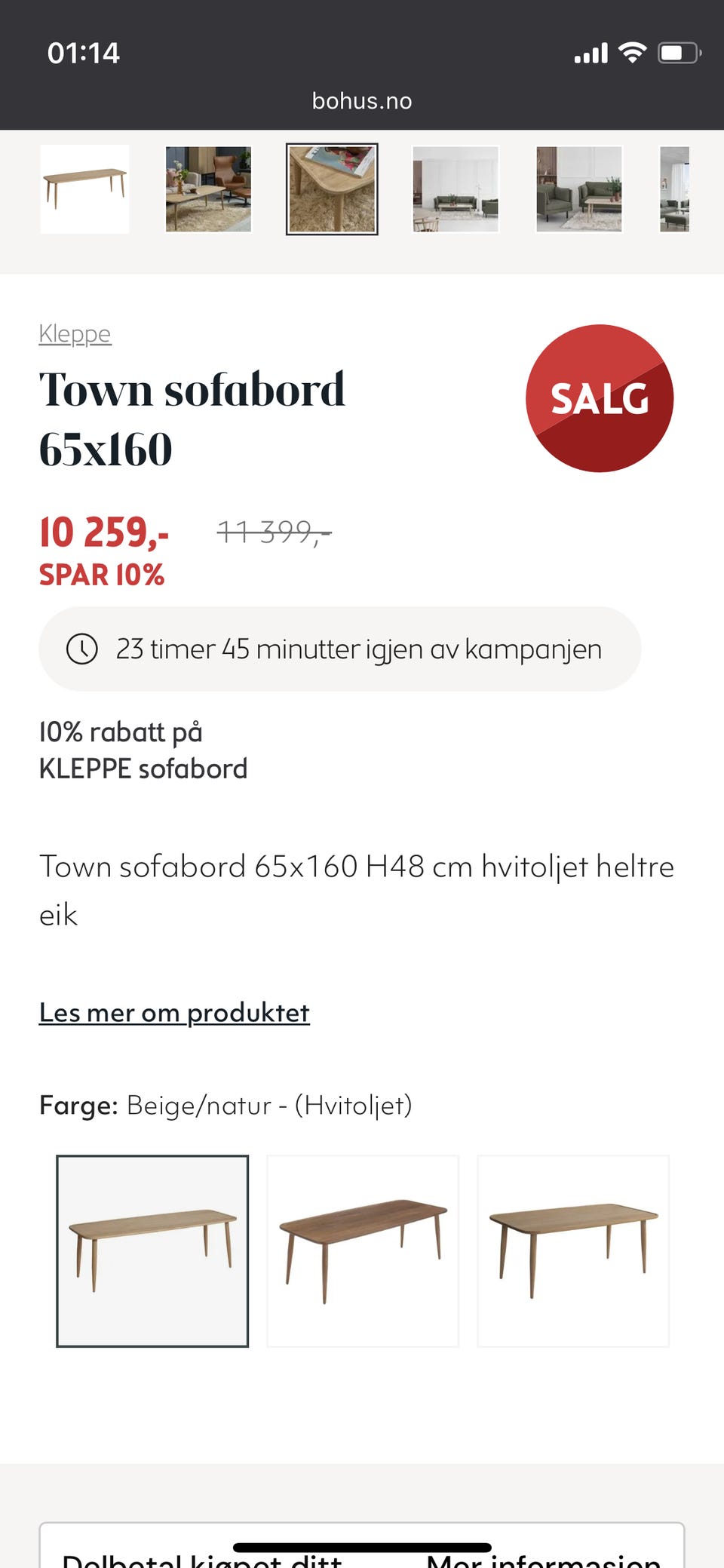Click the red SALG sale badge
The height and width of the screenshot is (1568, 724).
(600, 398)
